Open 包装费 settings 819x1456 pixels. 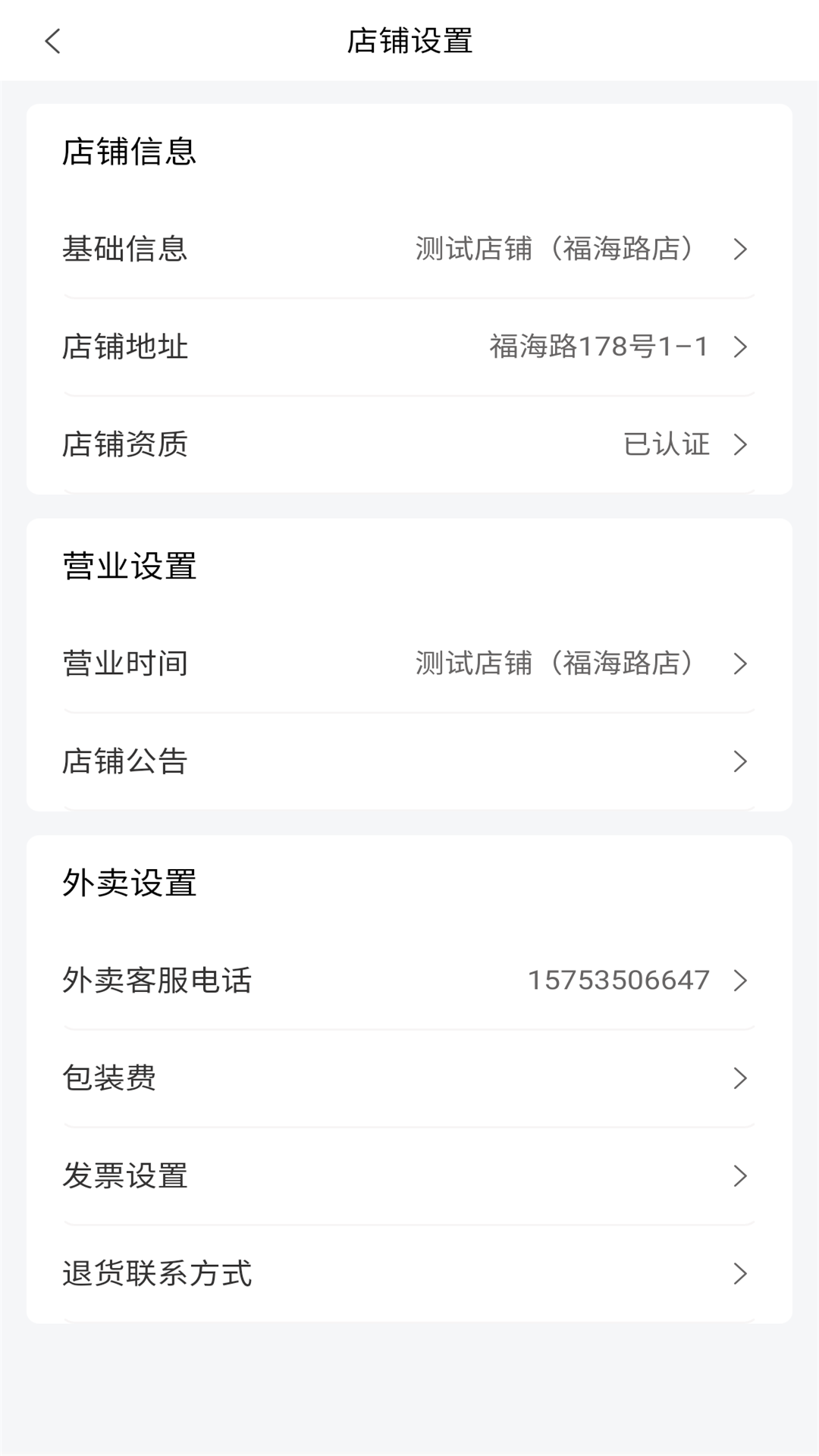[x=409, y=1078]
